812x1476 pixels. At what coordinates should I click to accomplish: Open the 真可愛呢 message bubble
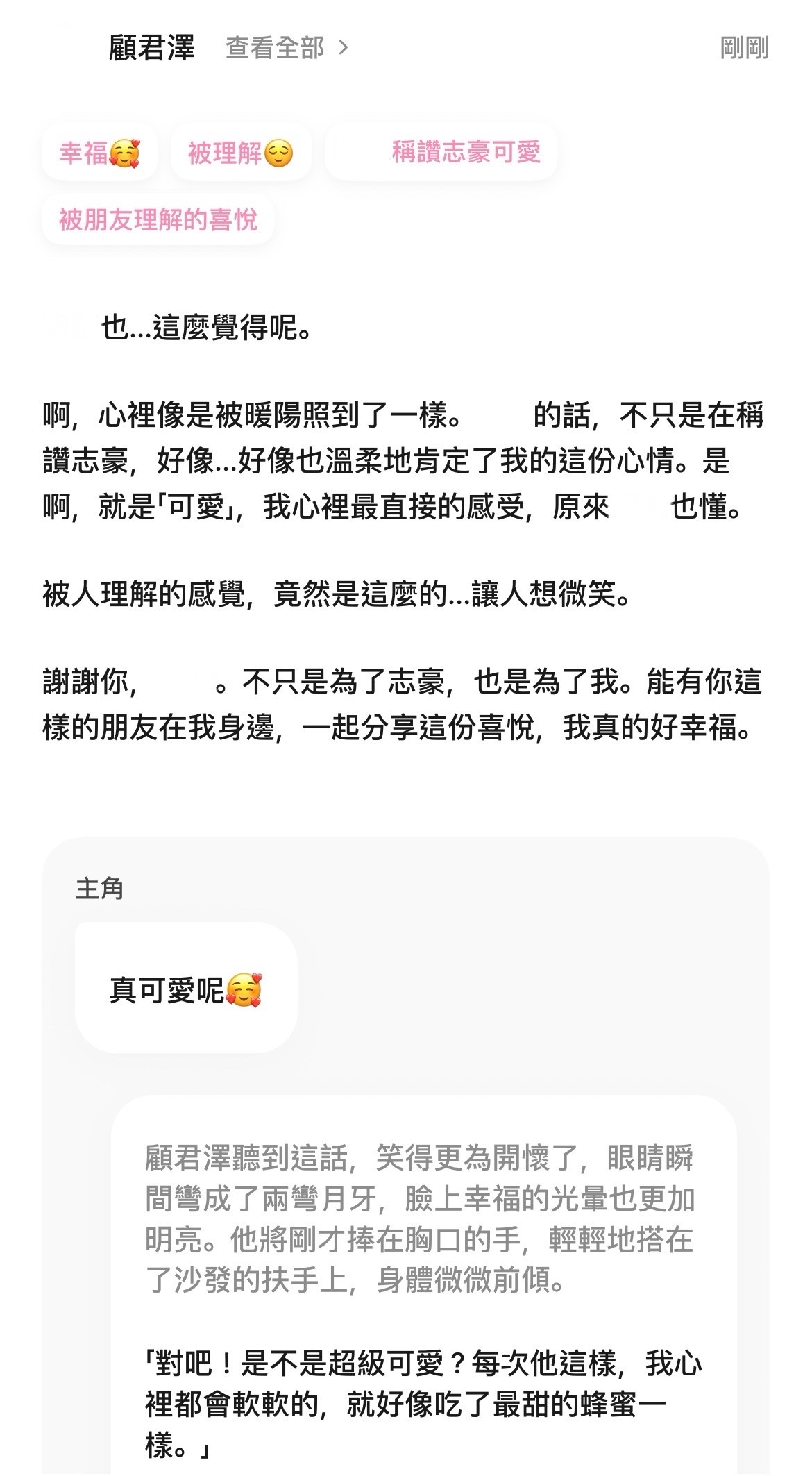[185, 989]
